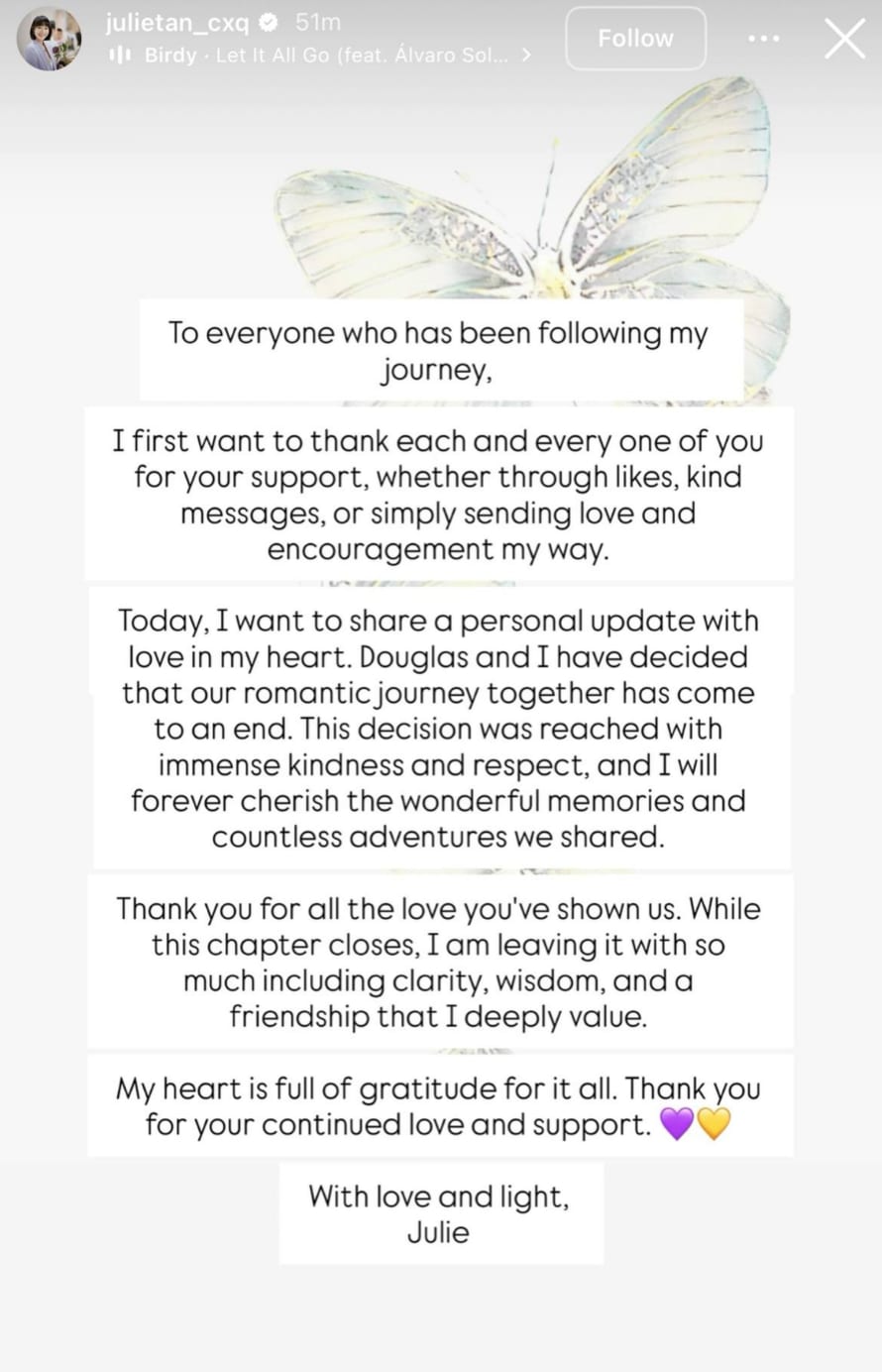Close the story viewer

point(844,40)
